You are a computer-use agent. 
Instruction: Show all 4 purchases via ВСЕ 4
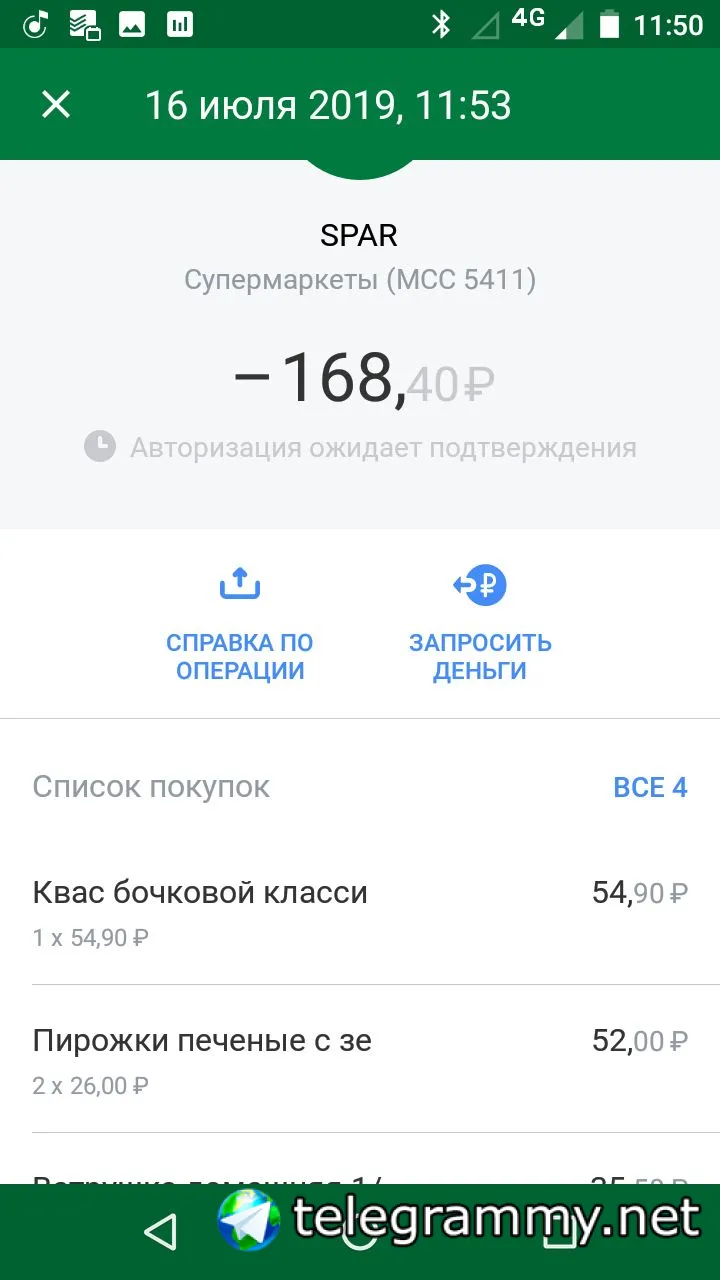[x=650, y=787]
